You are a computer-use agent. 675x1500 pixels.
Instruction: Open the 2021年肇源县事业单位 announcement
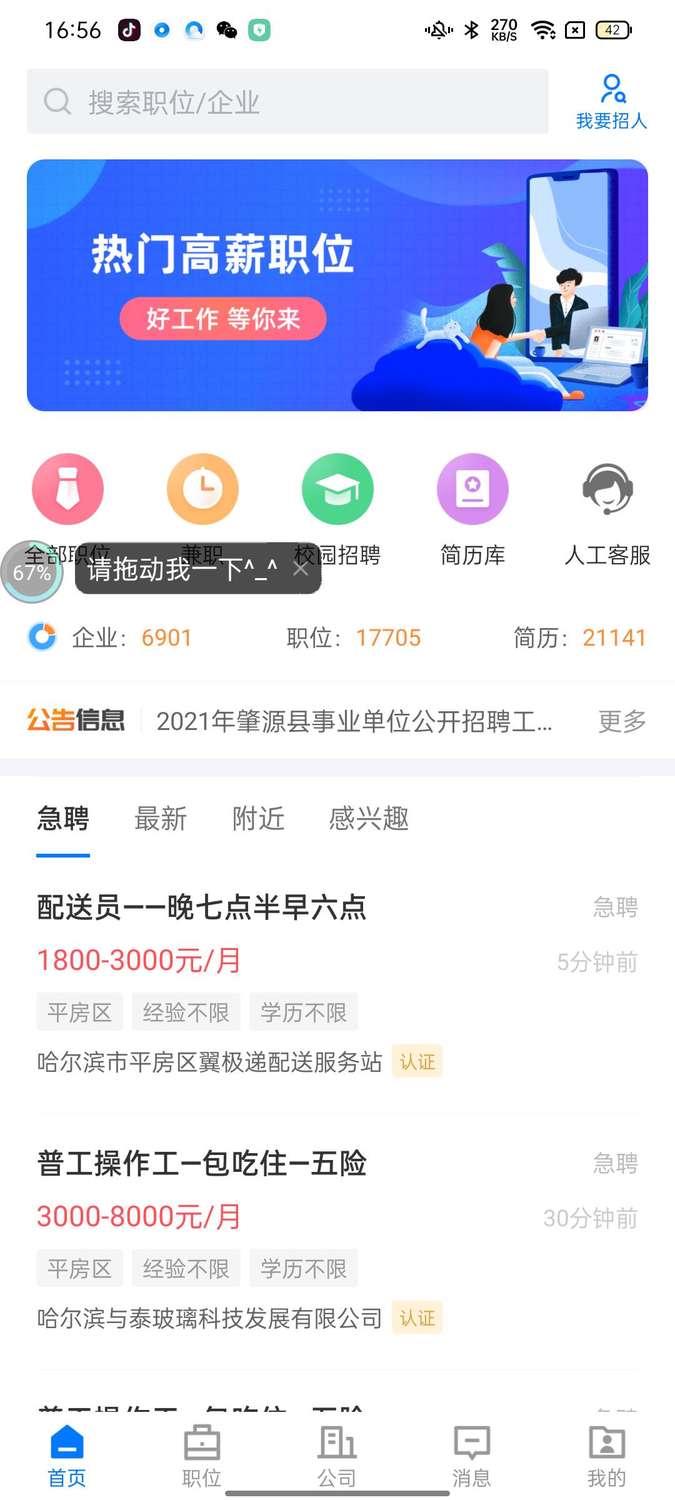[354, 721]
